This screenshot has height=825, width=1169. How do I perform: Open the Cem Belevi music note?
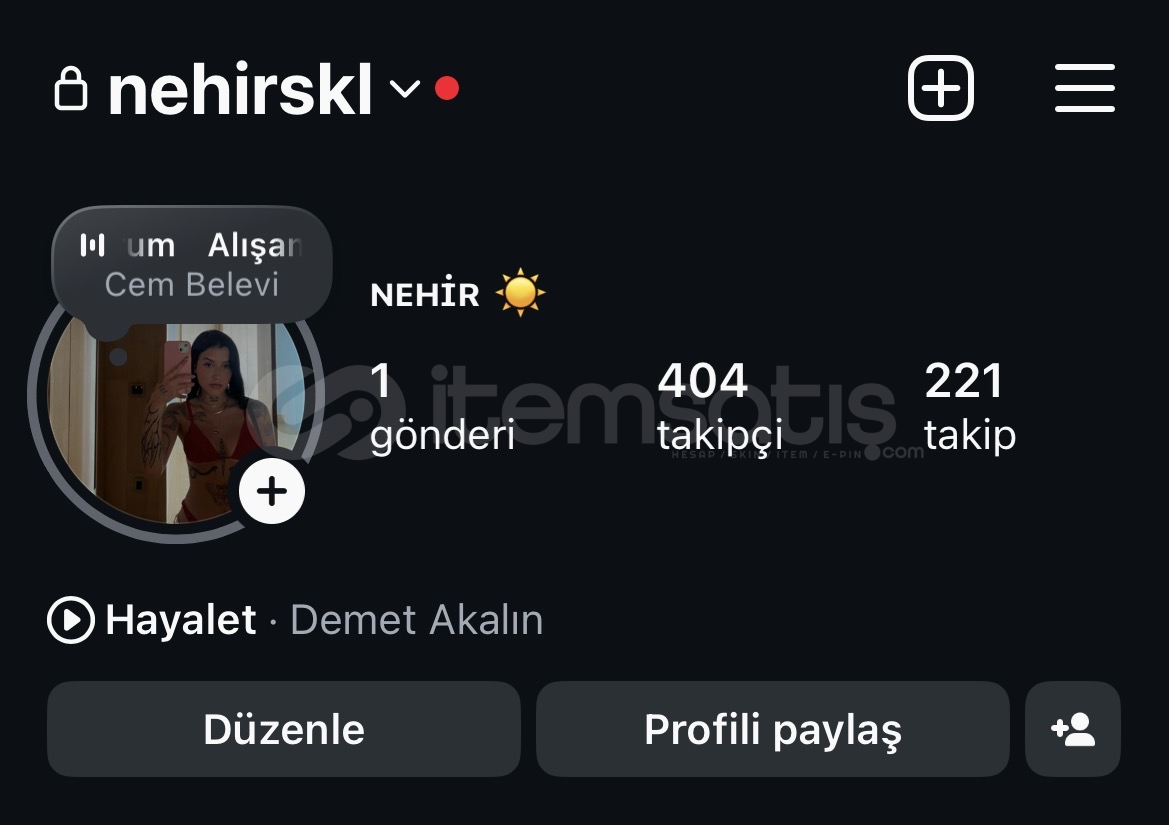tap(190, 264)
